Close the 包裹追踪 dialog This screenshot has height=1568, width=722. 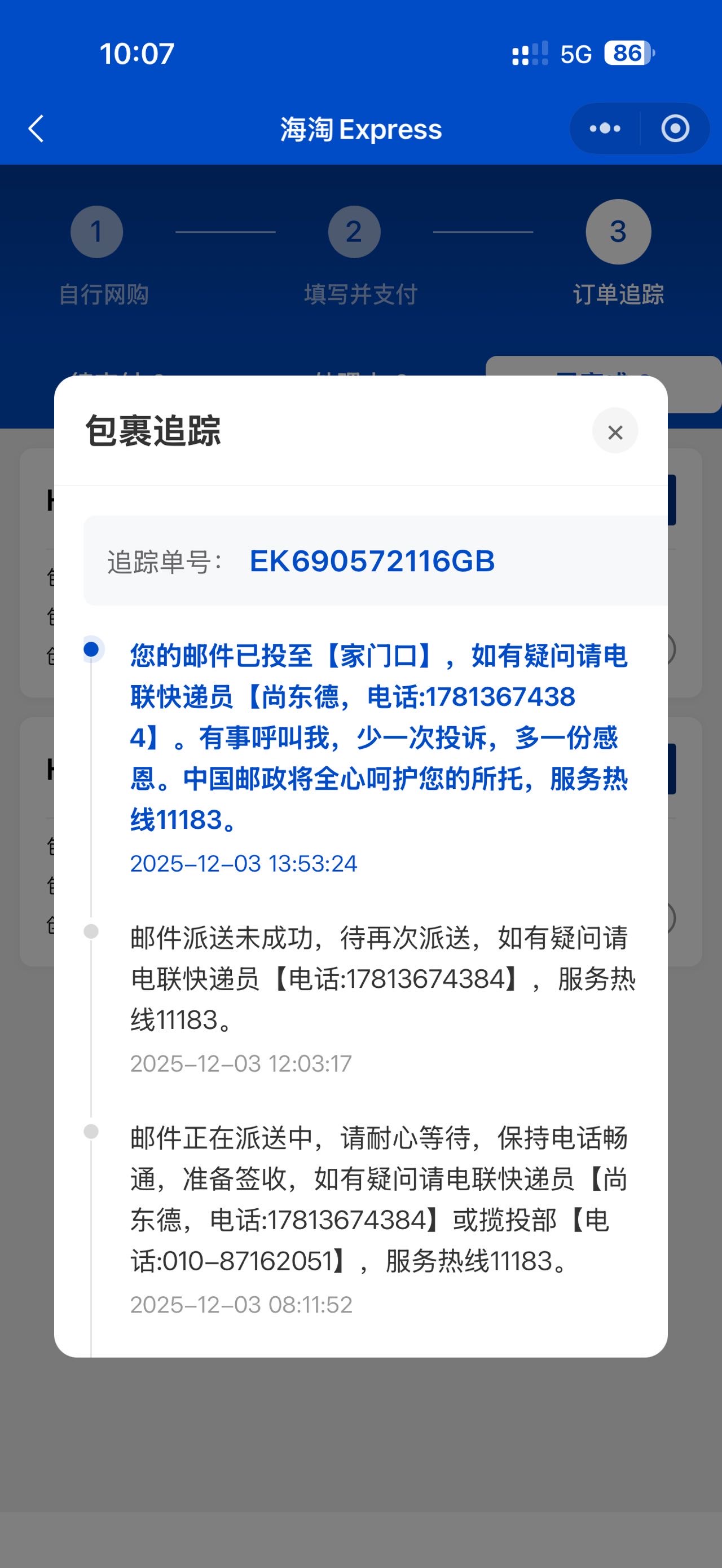615,431
